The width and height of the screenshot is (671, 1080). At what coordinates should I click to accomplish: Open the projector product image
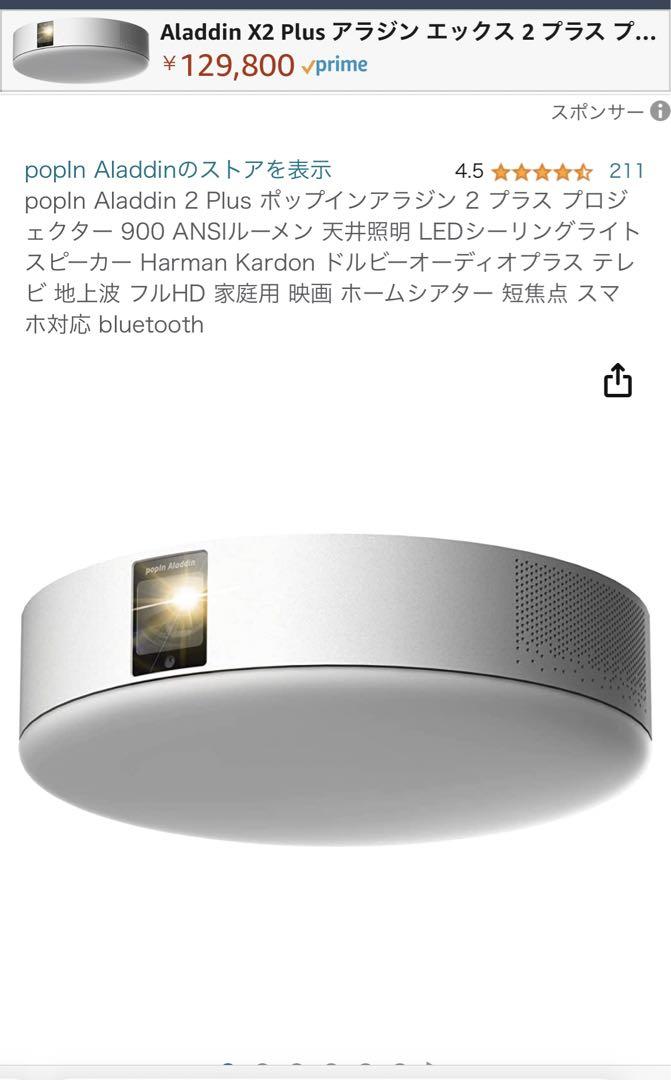pos(335,690)
